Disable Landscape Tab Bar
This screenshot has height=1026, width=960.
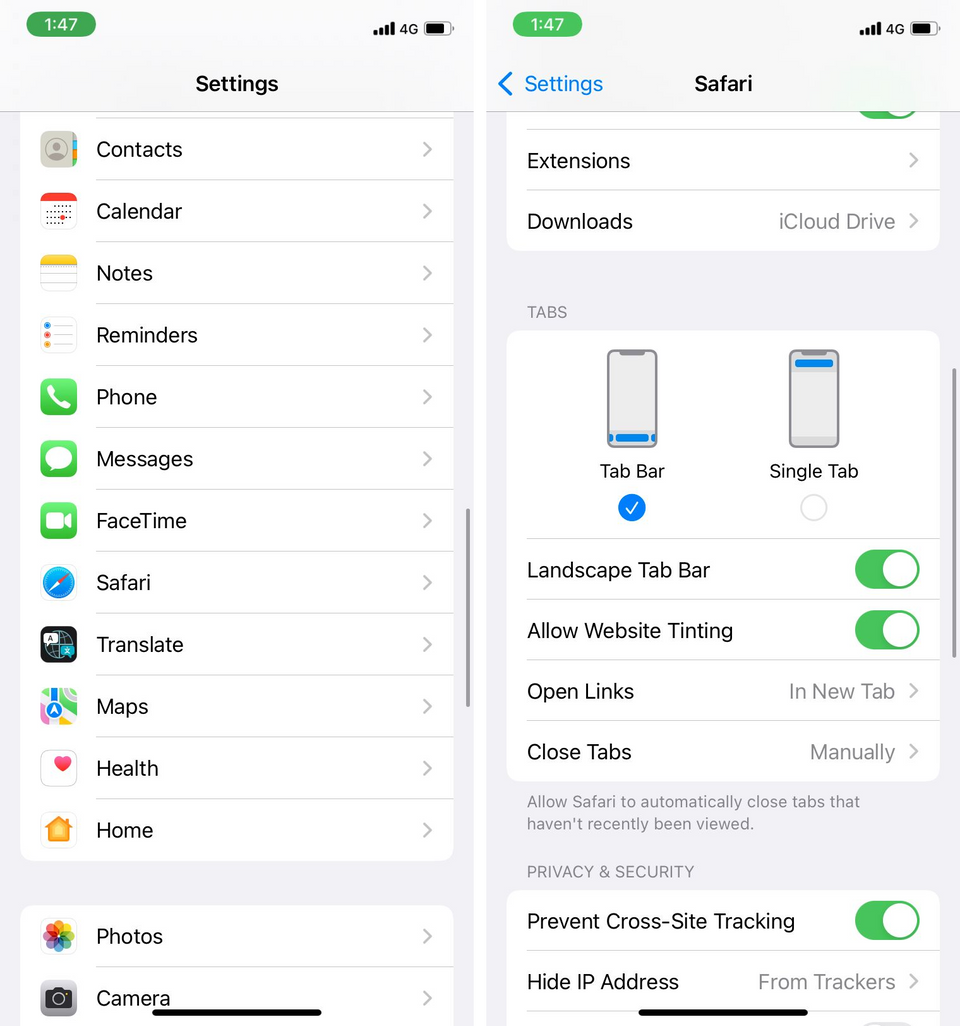[886, 570]
